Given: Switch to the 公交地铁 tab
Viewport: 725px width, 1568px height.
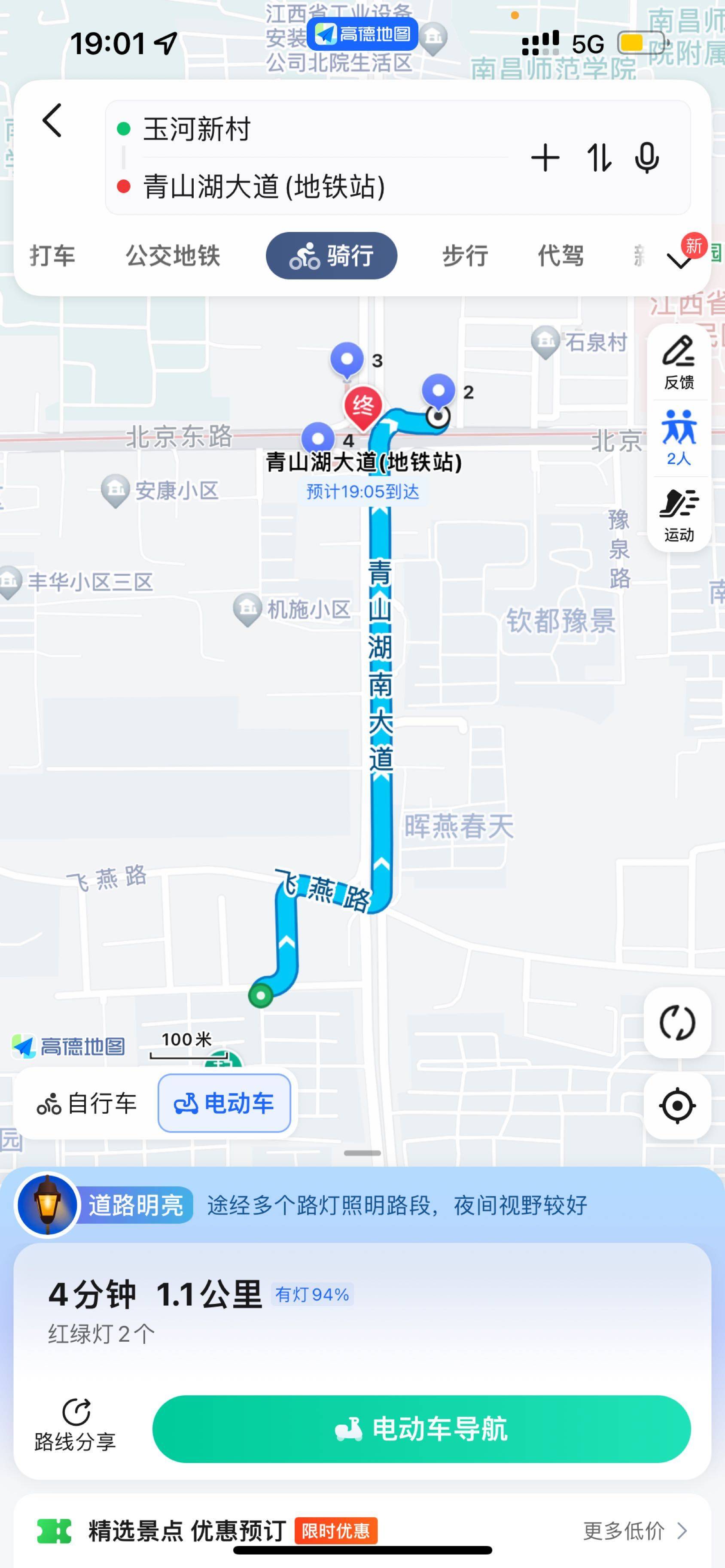Looking at the screenshot, I should click(x=173, y=255).
